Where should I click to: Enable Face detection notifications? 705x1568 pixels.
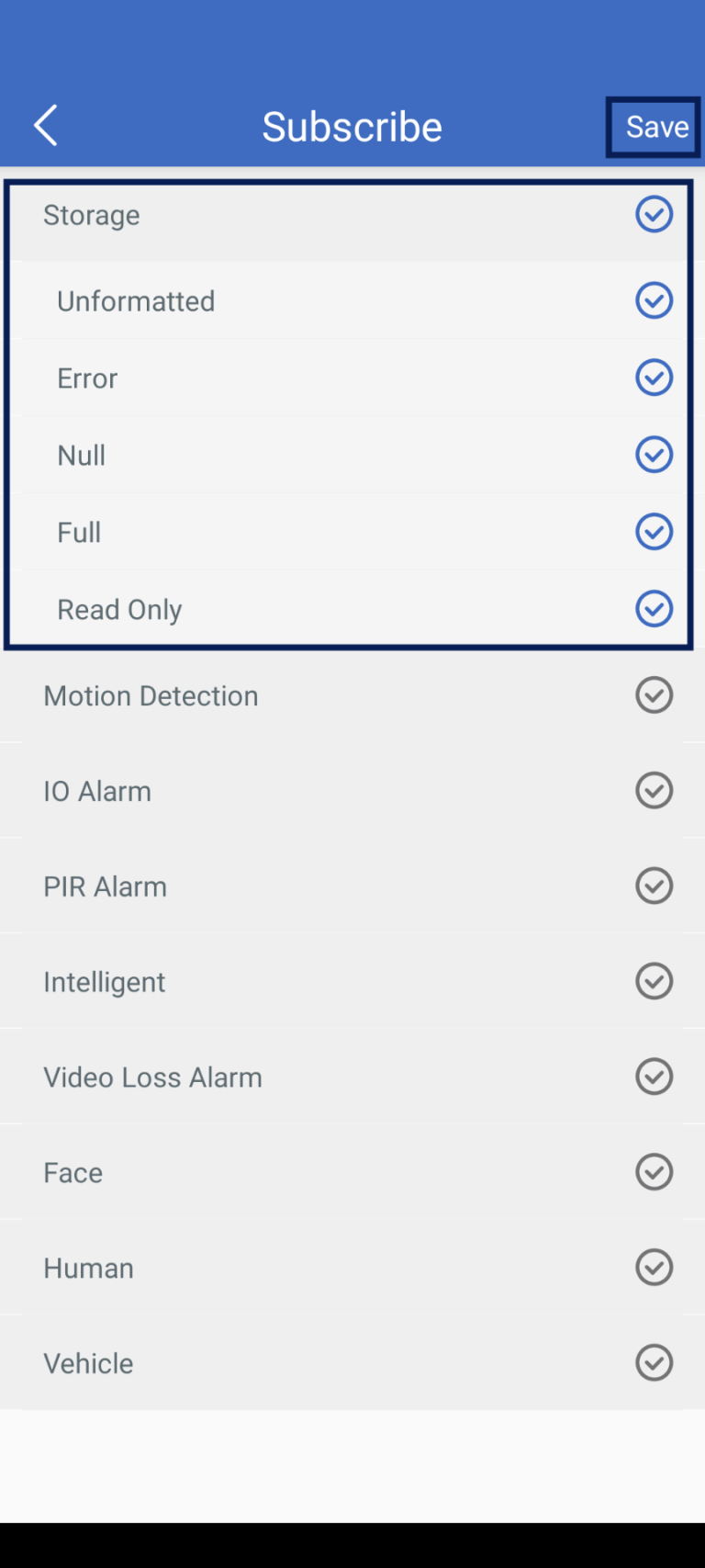click(x=654, y=1172)
